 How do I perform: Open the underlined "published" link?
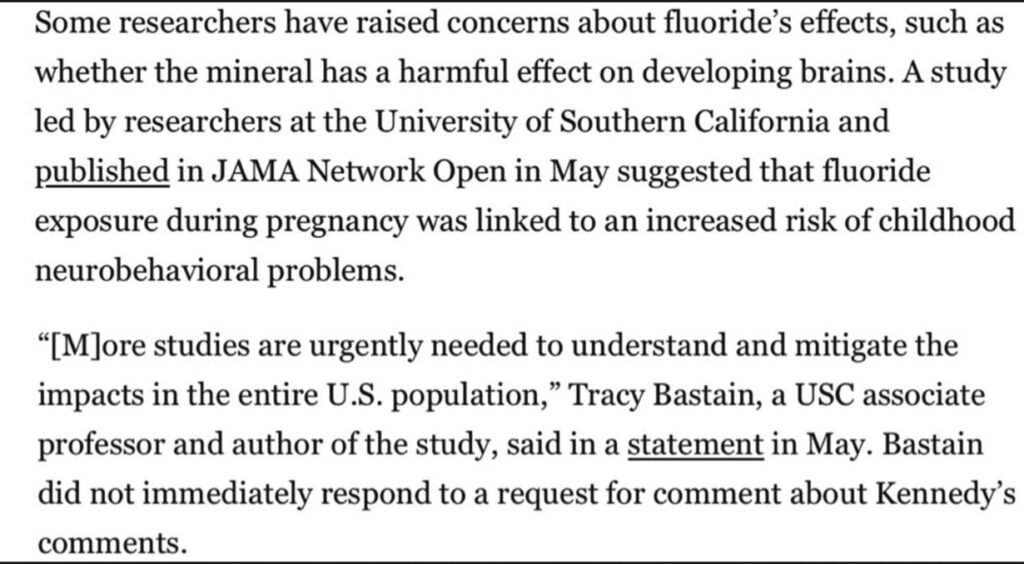tap(102, 172)
